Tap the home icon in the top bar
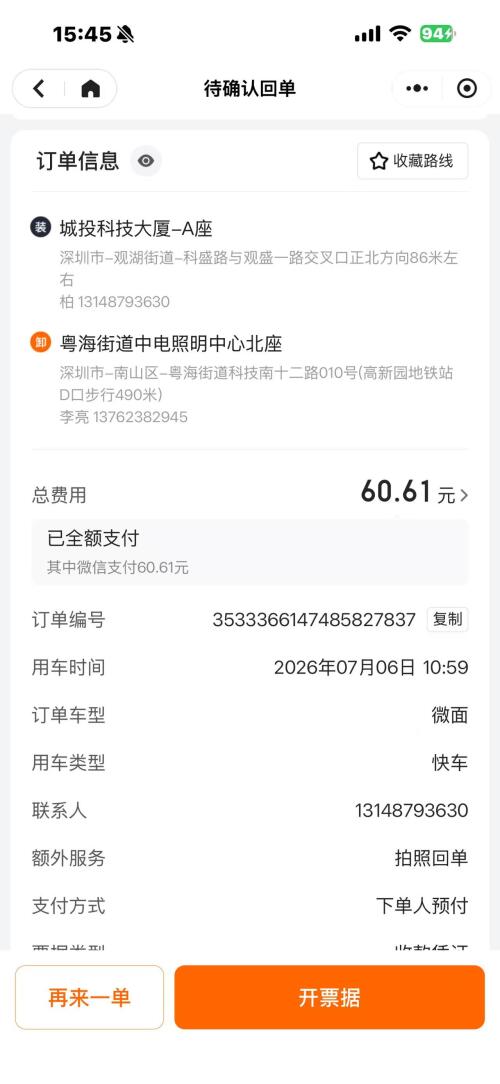500x1084 pixels. 91,88
